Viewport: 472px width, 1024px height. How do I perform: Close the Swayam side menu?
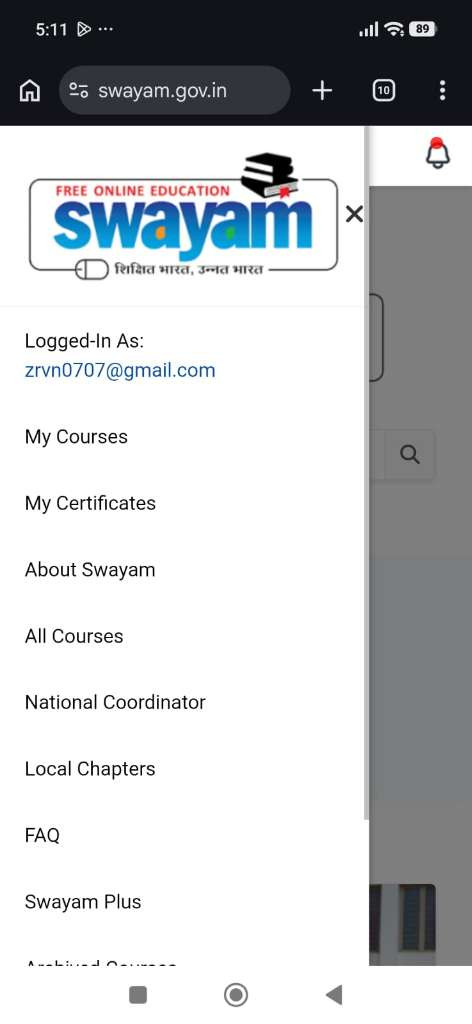pos(354,214)
